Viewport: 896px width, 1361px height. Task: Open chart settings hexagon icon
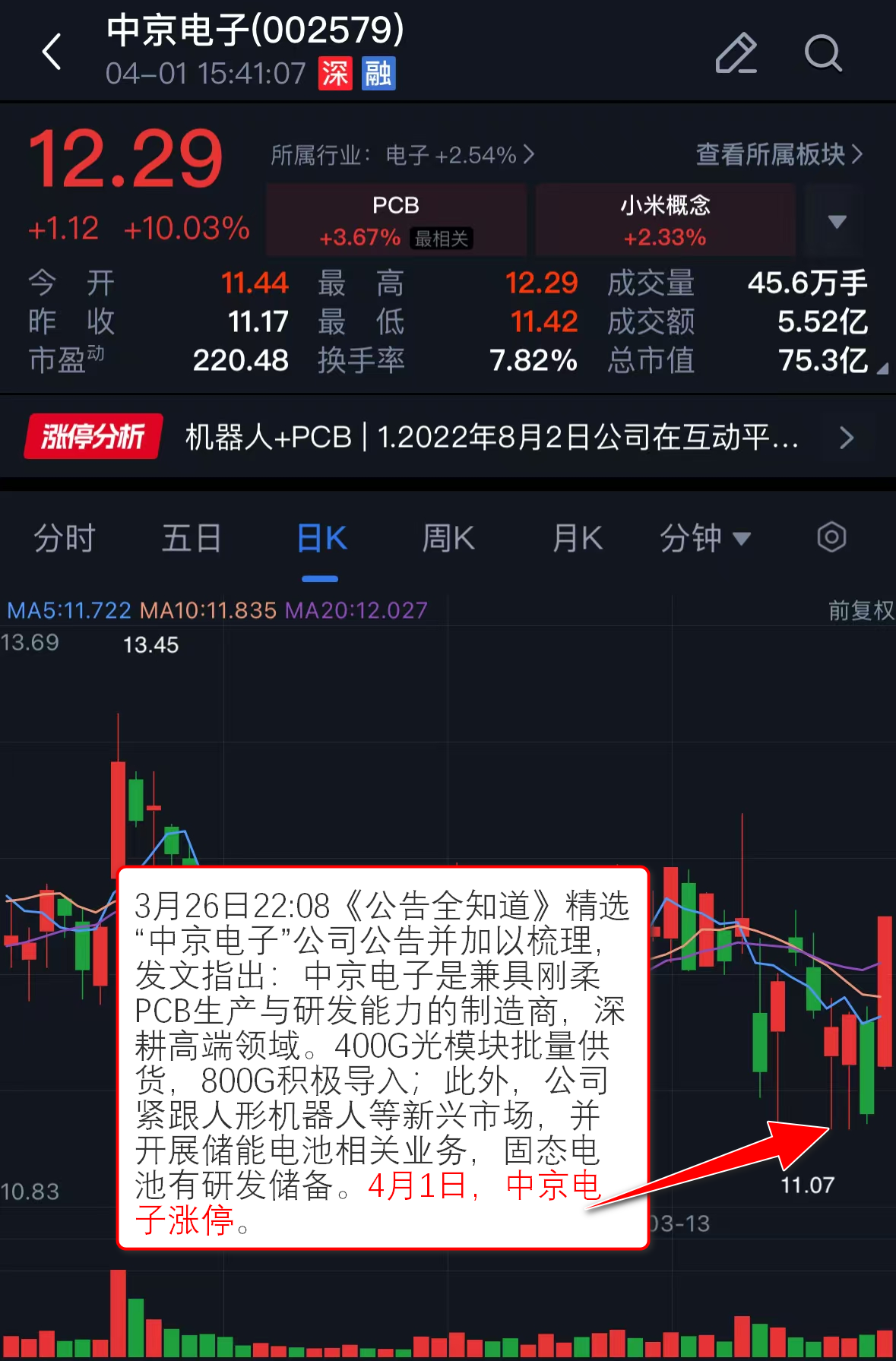point(831,537)
